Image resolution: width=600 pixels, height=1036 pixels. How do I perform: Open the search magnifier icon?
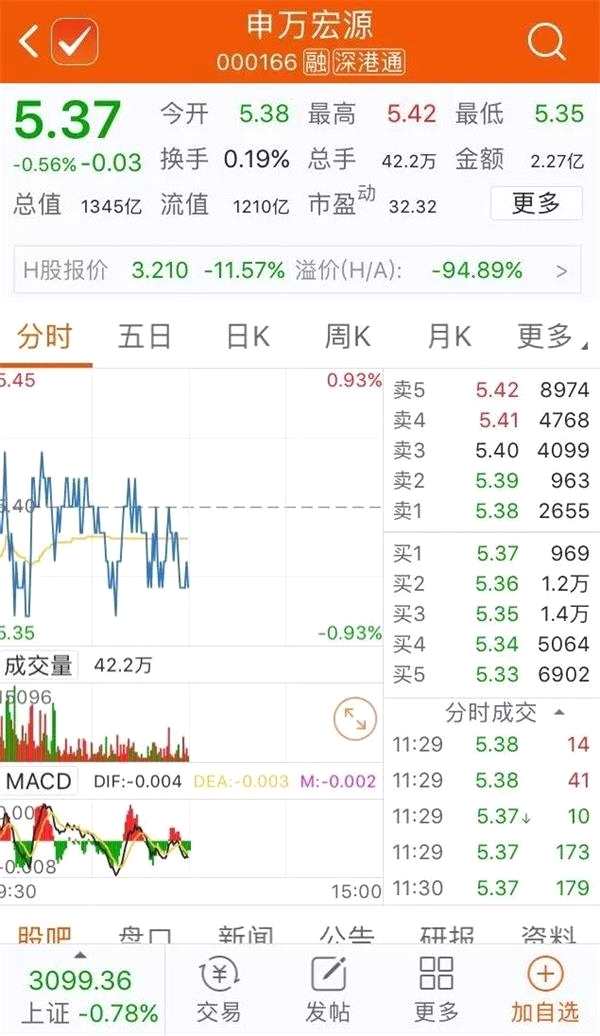pyautogui.click(x=546, y=42)
